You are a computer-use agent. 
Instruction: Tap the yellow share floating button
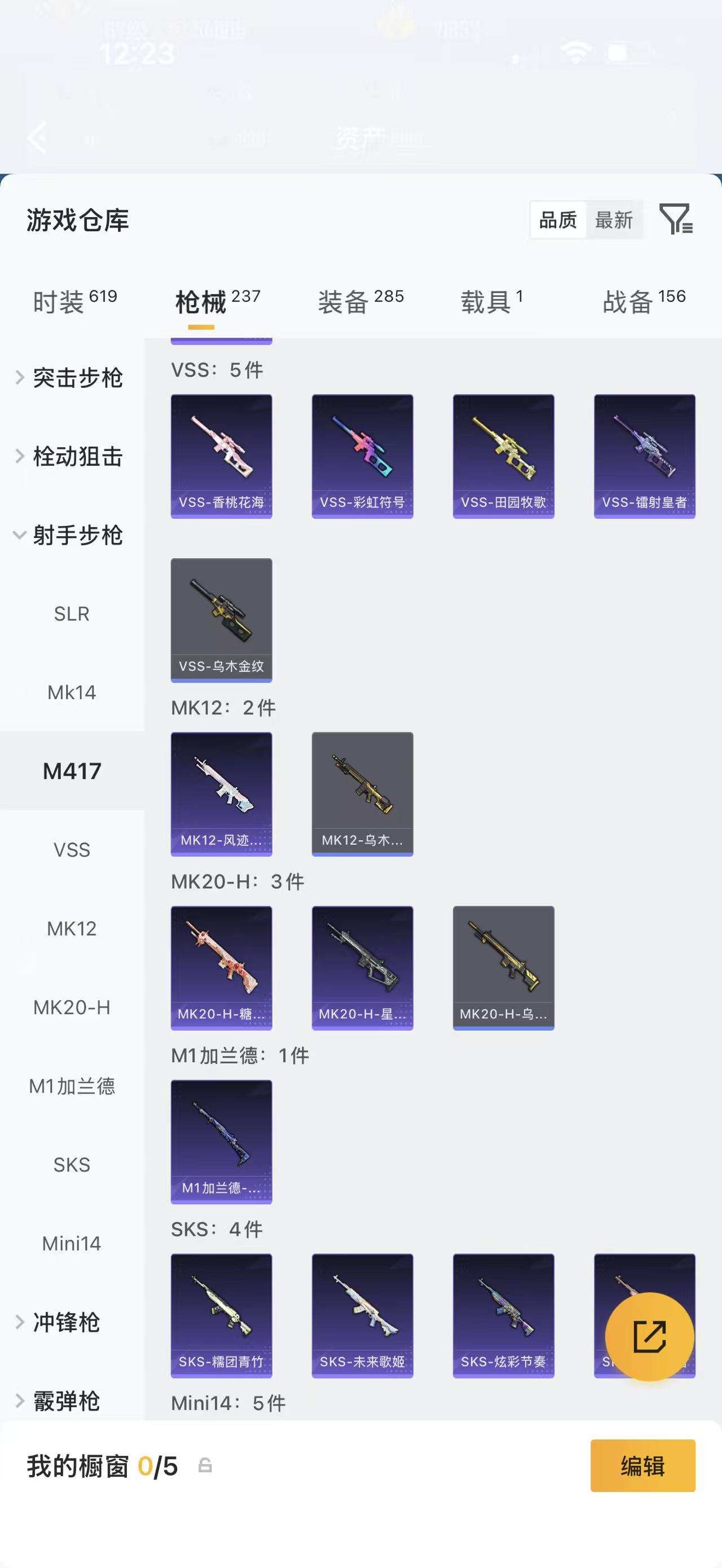[649, 1336]
